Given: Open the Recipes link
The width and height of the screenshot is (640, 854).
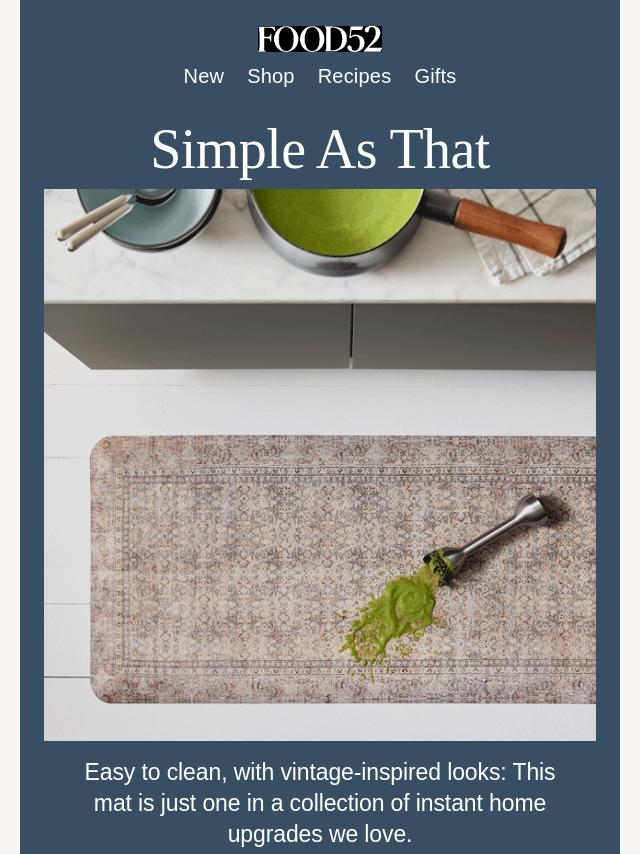Looking at the screenshot, I should [x=354, y=76].
